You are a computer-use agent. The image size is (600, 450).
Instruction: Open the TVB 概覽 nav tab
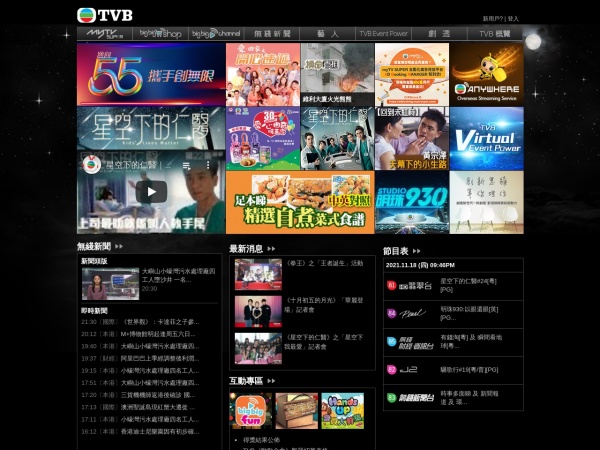click(x=495, y=33)
